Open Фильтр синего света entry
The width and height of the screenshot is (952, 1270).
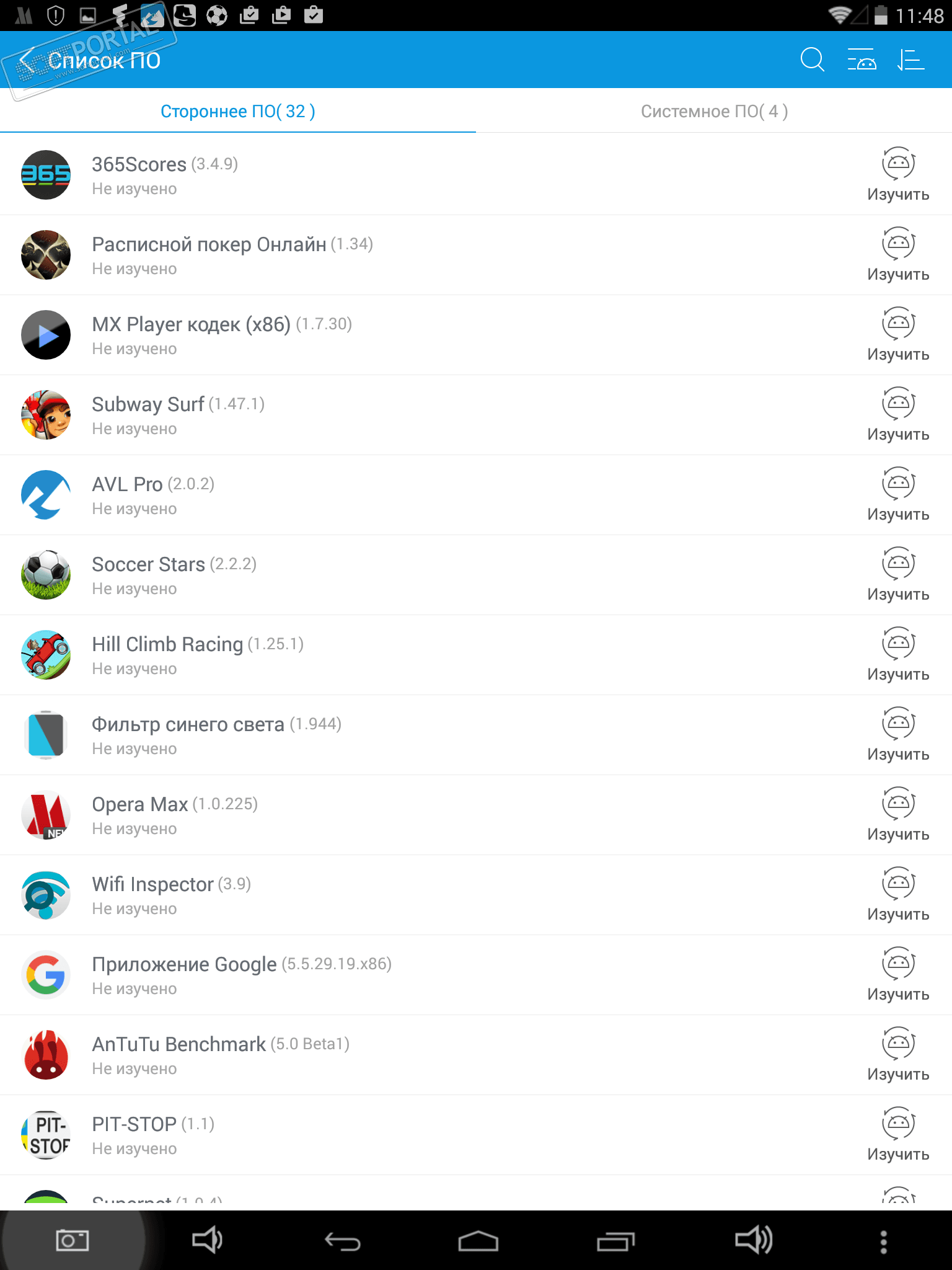coord(372,735)
